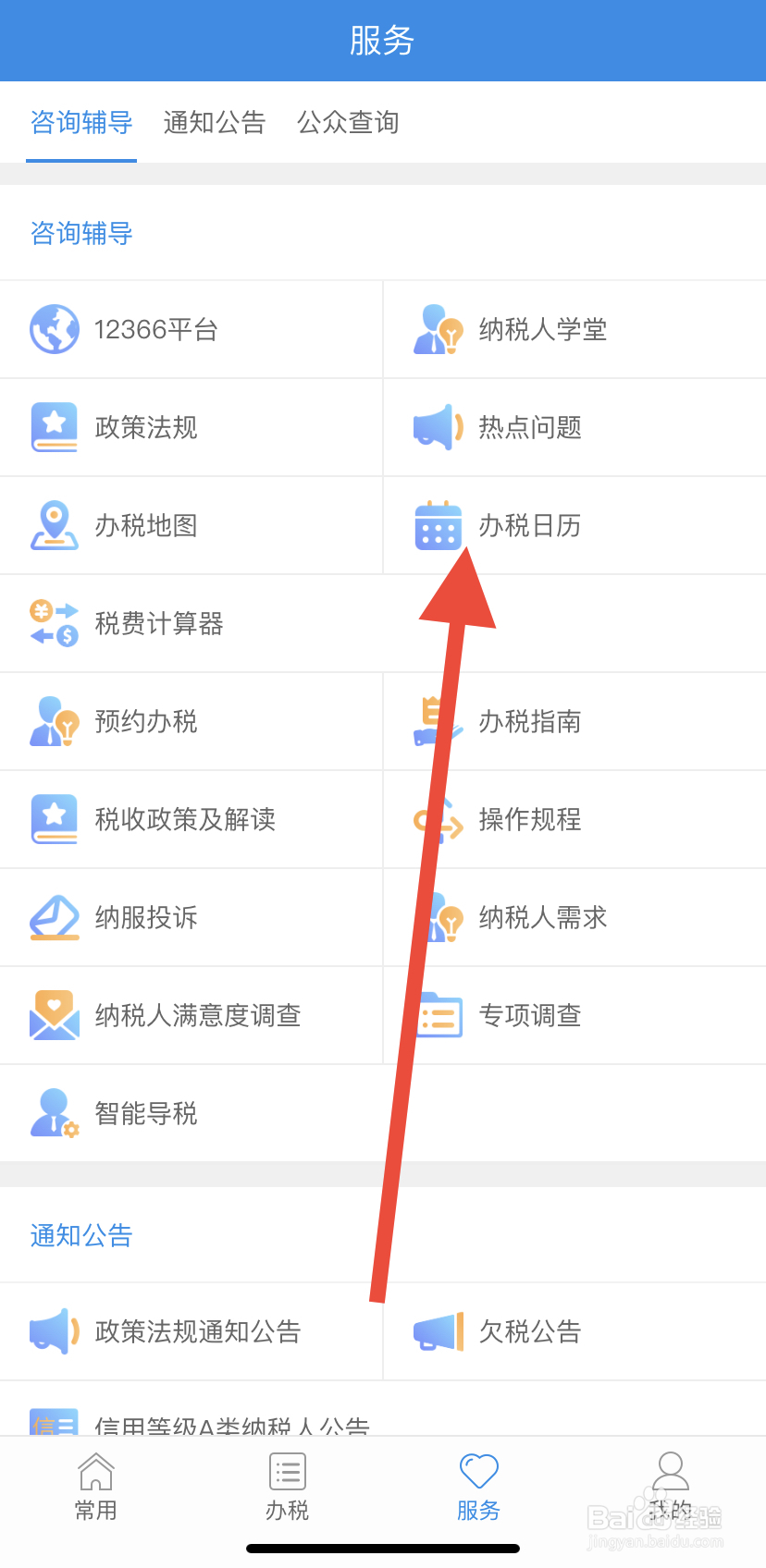Screen dimensions: 766x1568
Task: Open the 预约办税 service
Action: coord(145,721)
